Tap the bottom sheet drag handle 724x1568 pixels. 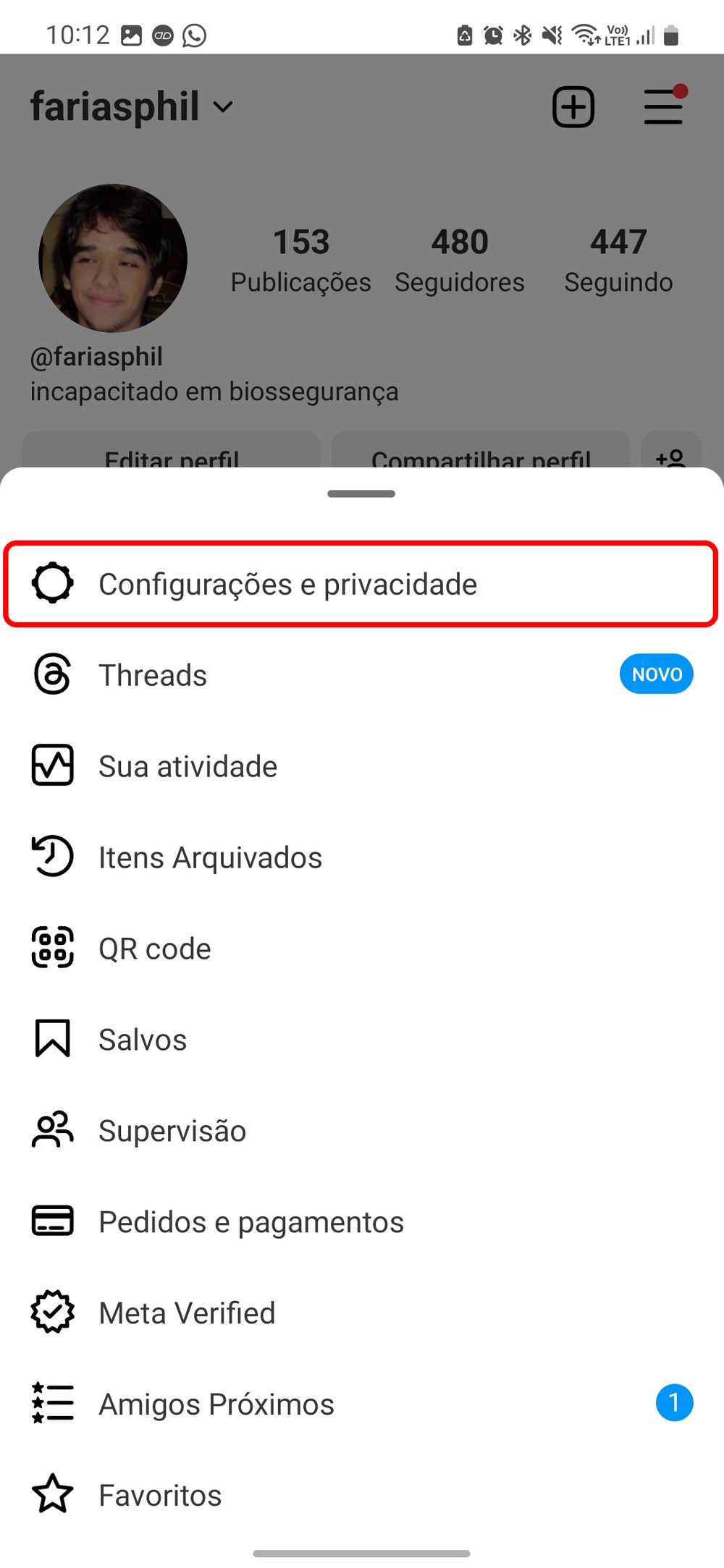point(361,493)
